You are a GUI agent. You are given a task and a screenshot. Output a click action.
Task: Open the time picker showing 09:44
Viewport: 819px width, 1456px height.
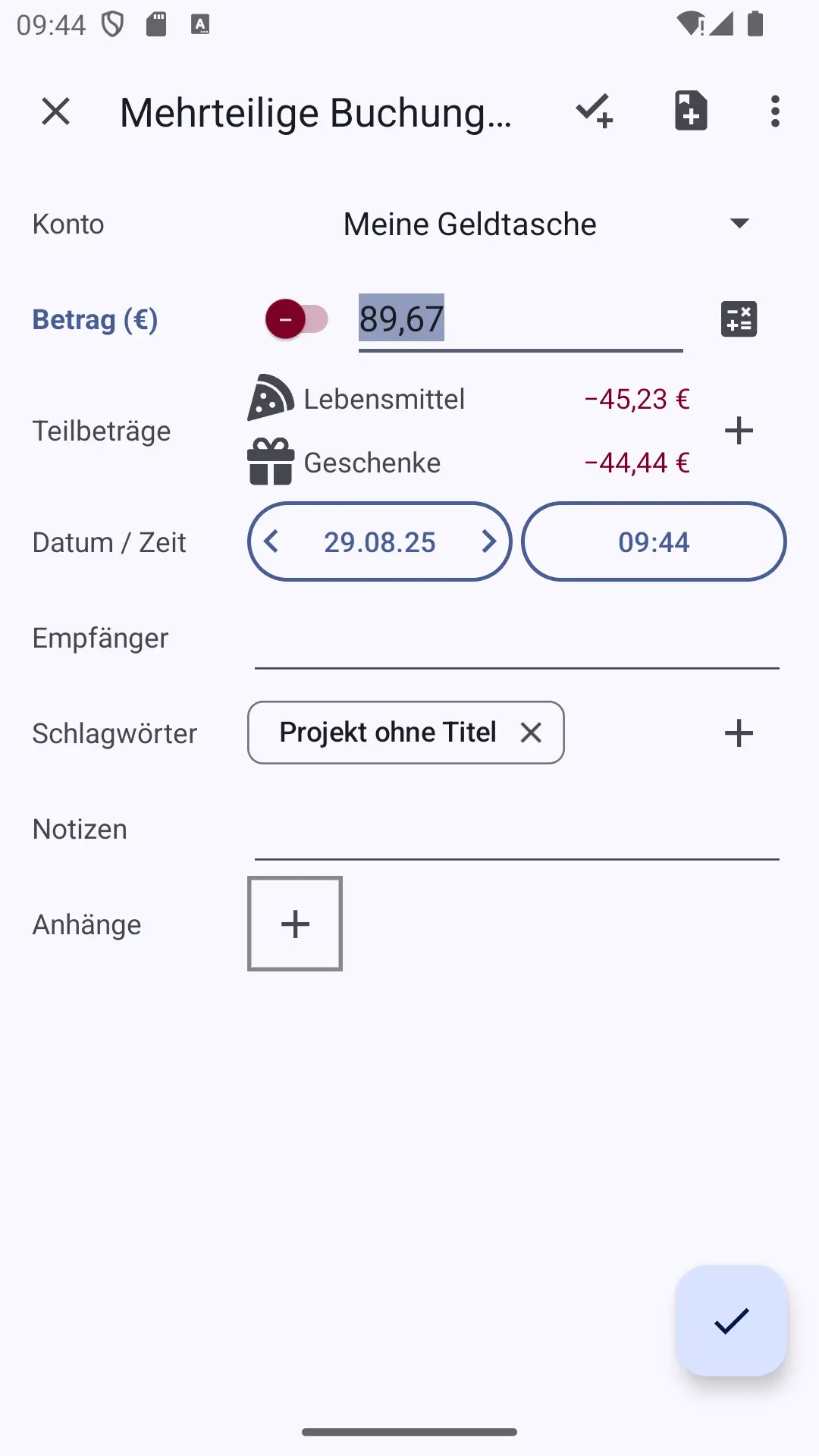[x=654, y=541]
